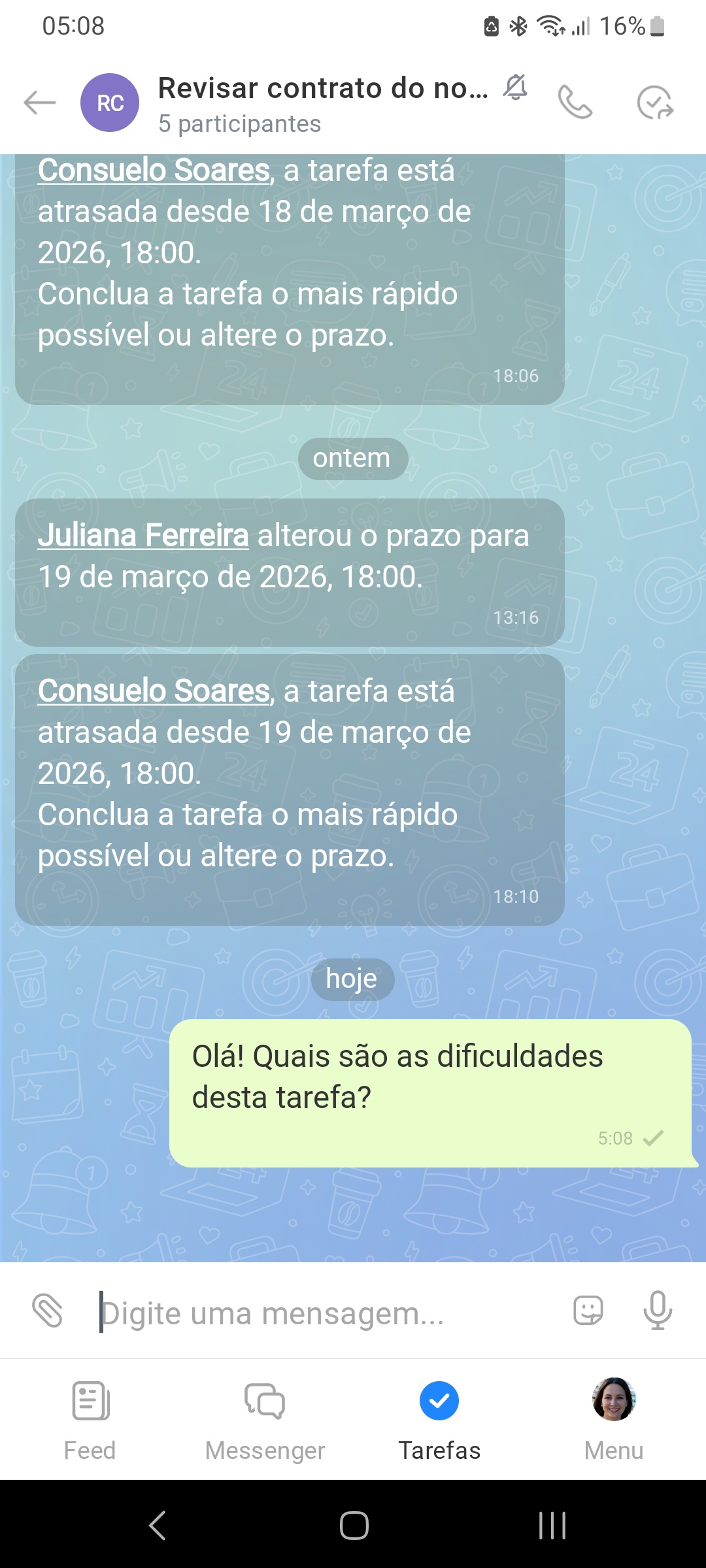Open the Menu tab with profile photo

coord(614,1419)
